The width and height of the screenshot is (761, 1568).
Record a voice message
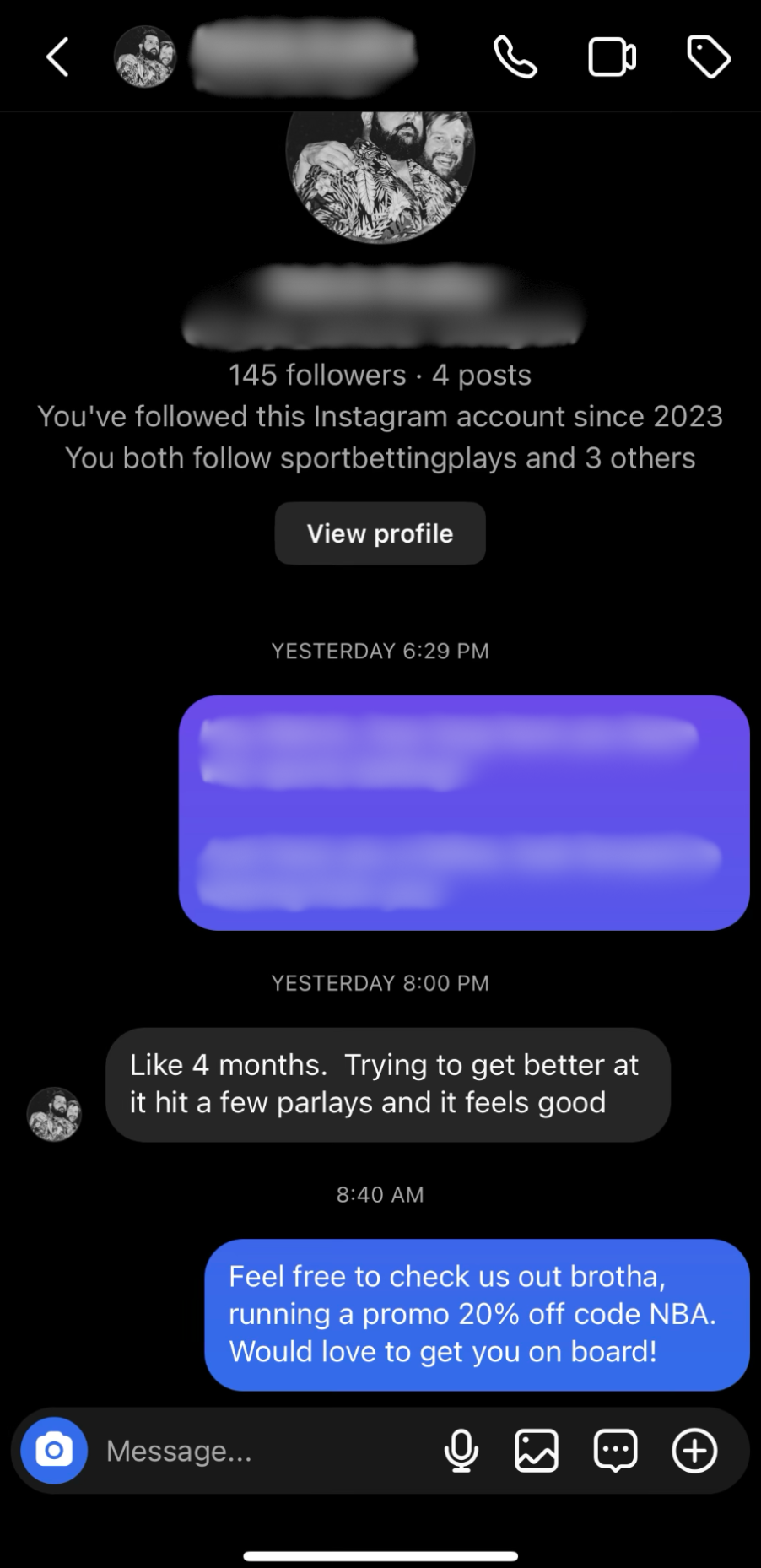coord(461,1450)
